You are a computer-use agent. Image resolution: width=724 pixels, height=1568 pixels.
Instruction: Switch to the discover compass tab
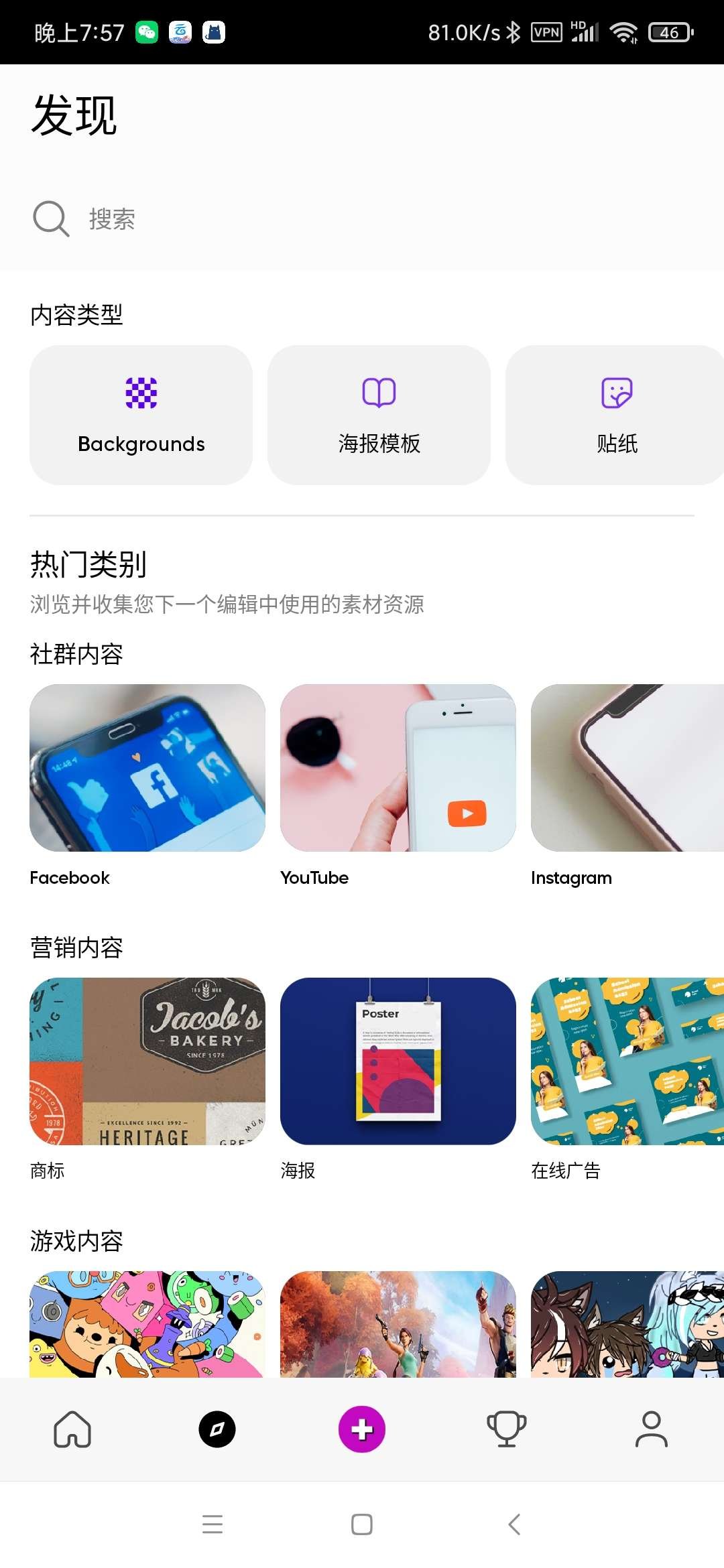click(x=217, y=1429)
